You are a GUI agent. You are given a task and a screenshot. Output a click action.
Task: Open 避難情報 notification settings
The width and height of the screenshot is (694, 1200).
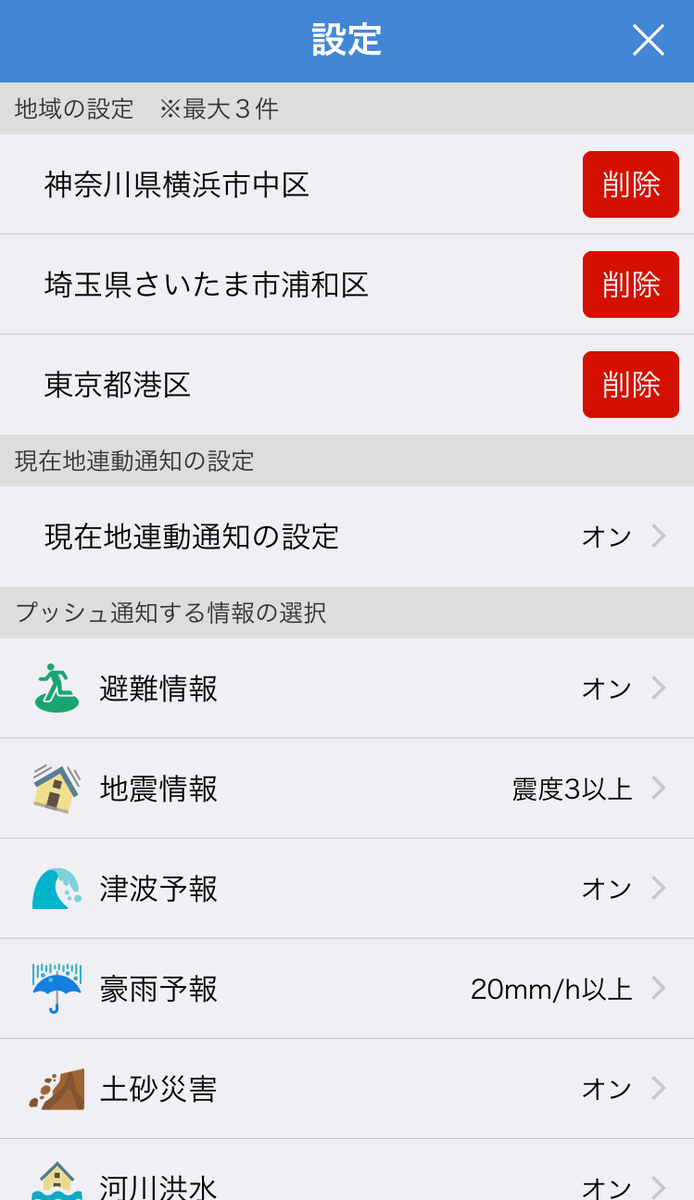pos(347,689)
